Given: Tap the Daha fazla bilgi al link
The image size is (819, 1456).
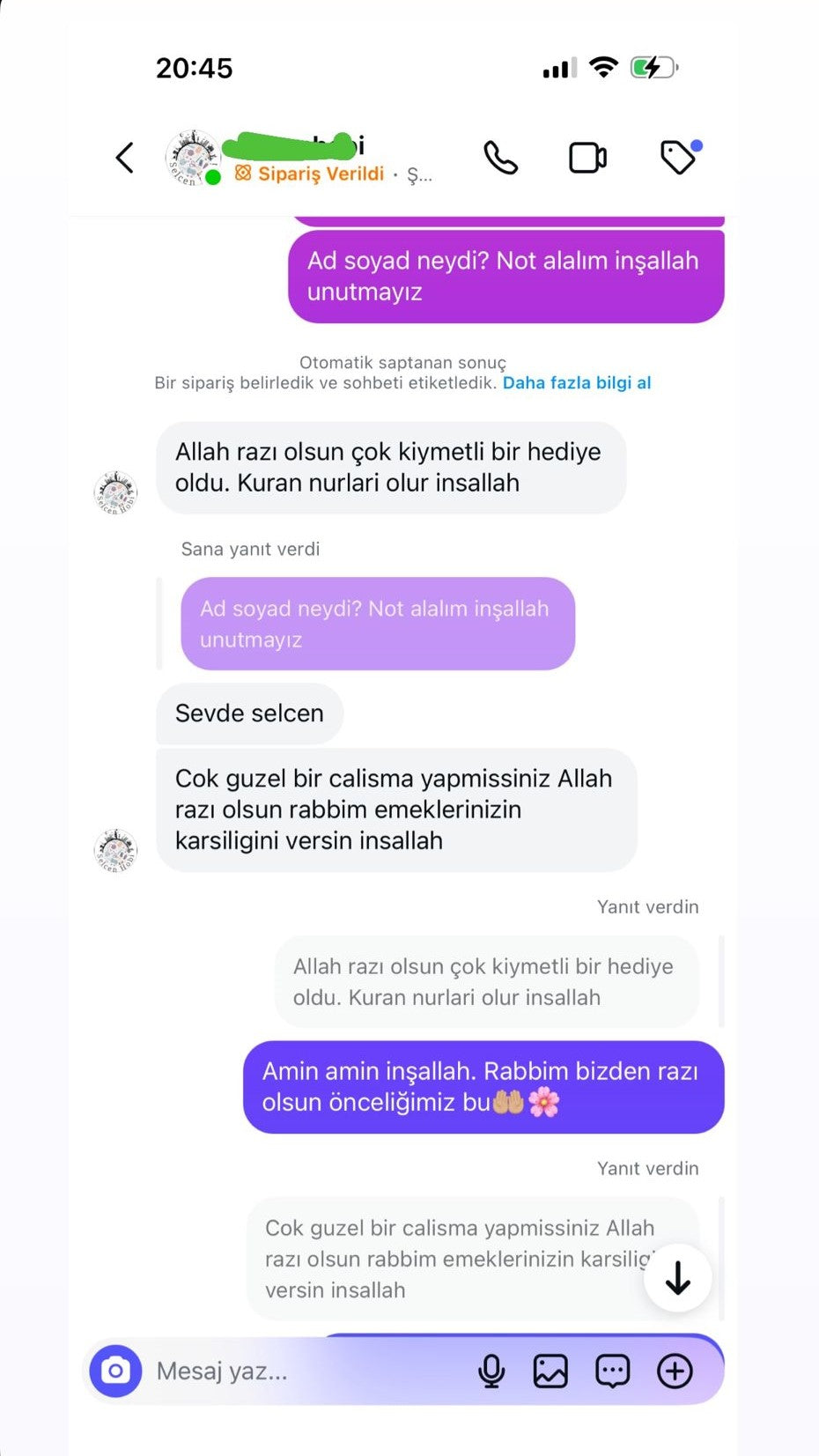Looking at the screenshot, I should coord(577,383).
